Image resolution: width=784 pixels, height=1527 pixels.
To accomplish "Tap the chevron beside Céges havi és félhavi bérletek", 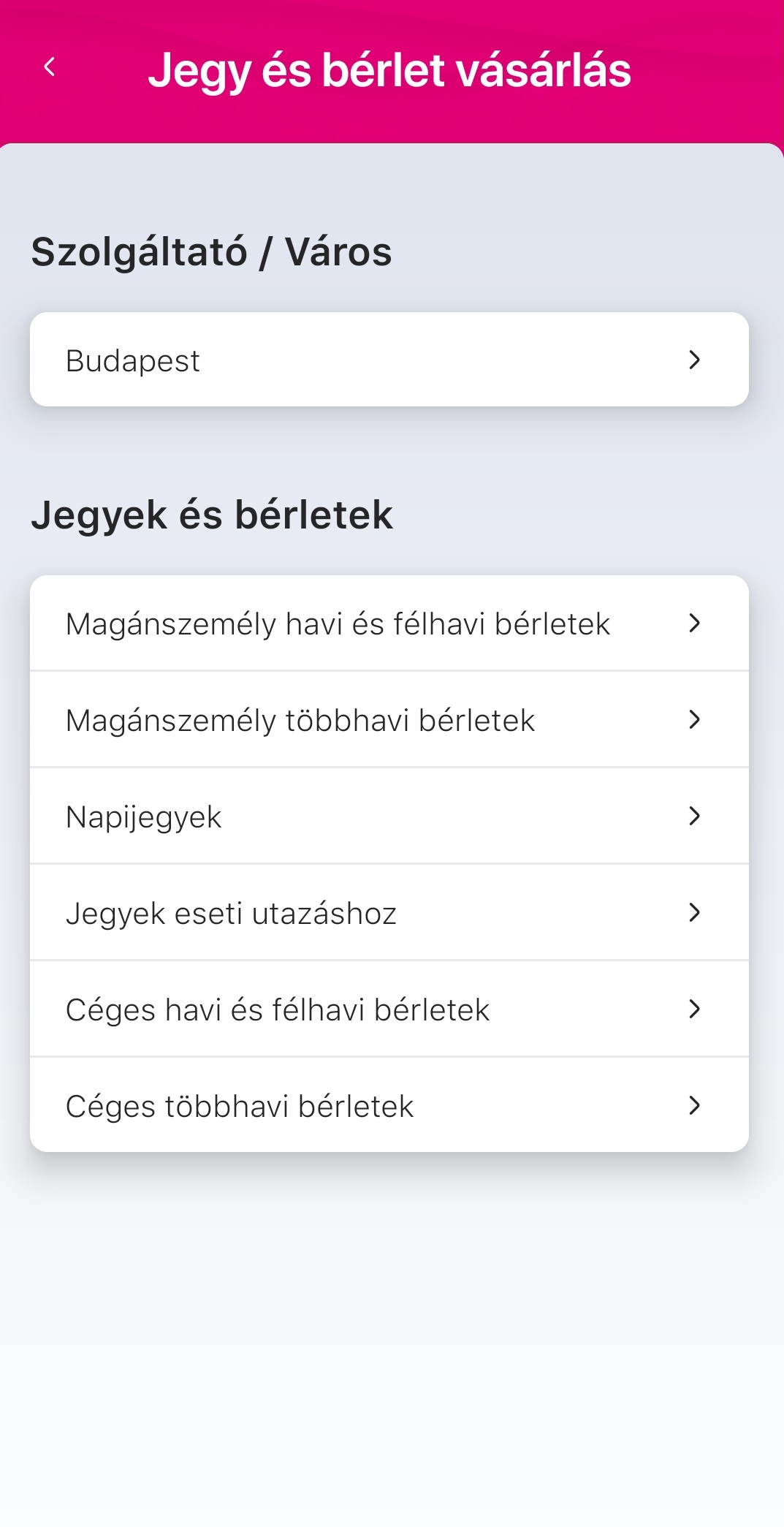I will tap(696, 1009).
